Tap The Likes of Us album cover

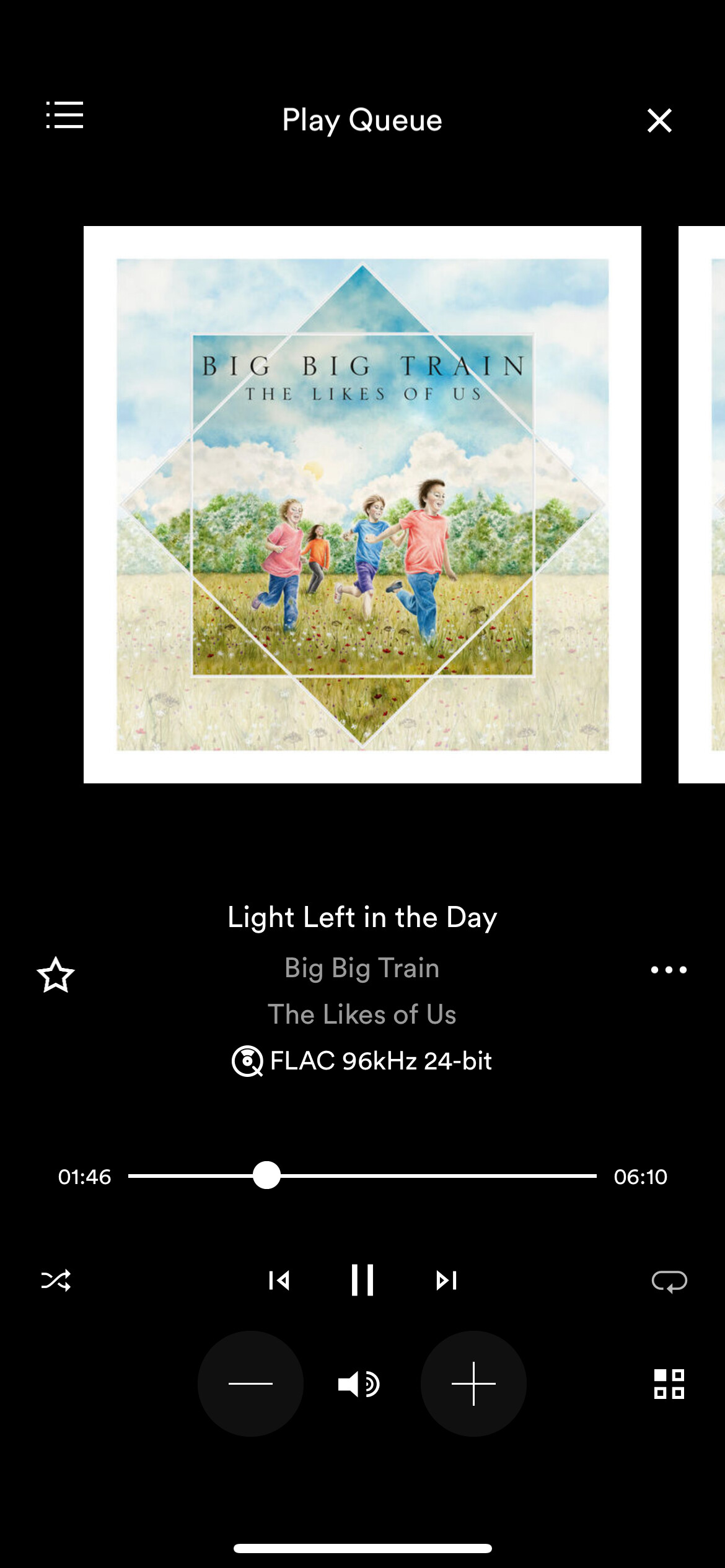(362, 505)
